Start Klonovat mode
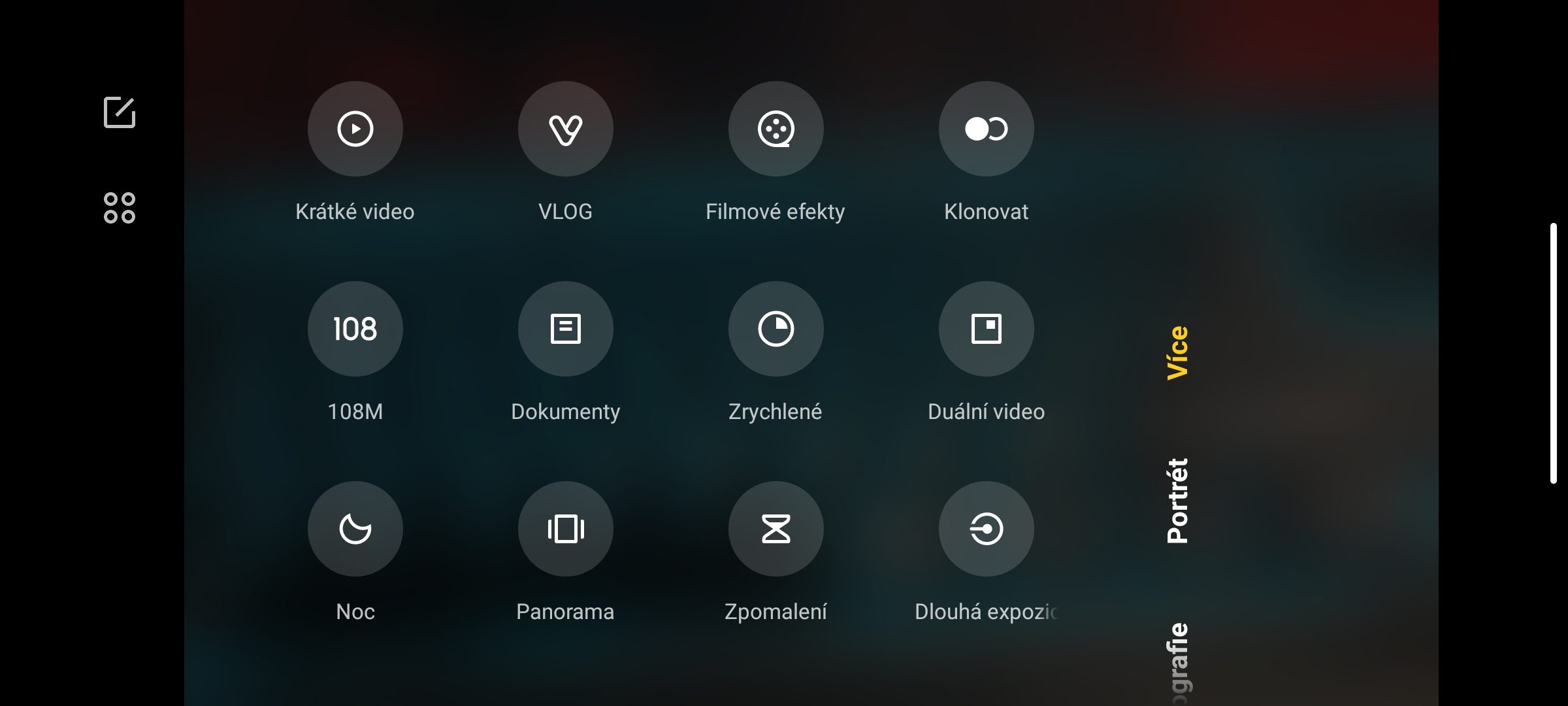 pos(986,129)
